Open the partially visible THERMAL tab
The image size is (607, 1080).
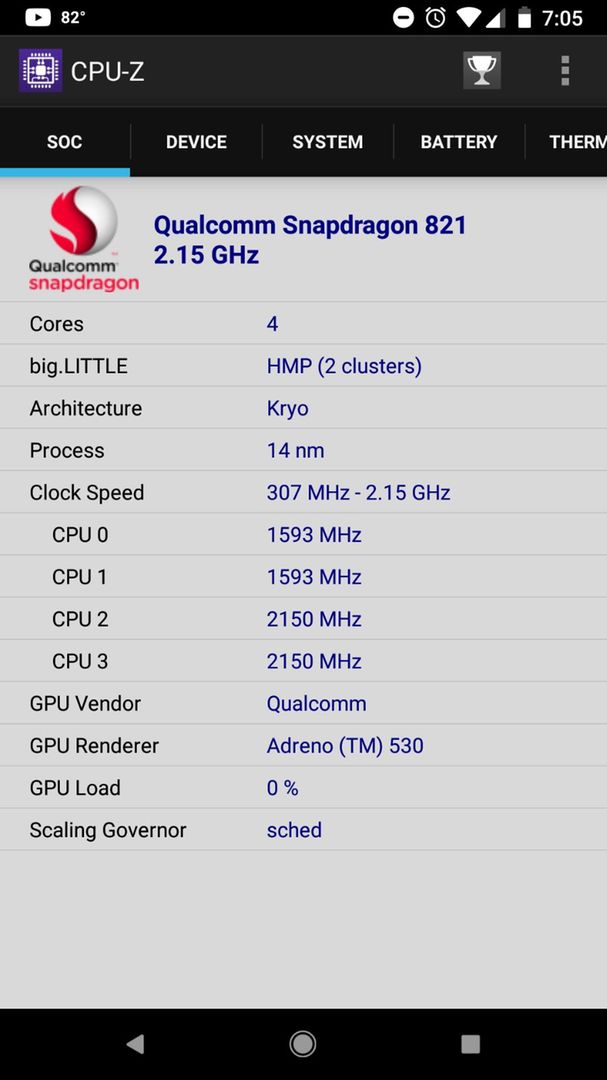pos(566,142)
